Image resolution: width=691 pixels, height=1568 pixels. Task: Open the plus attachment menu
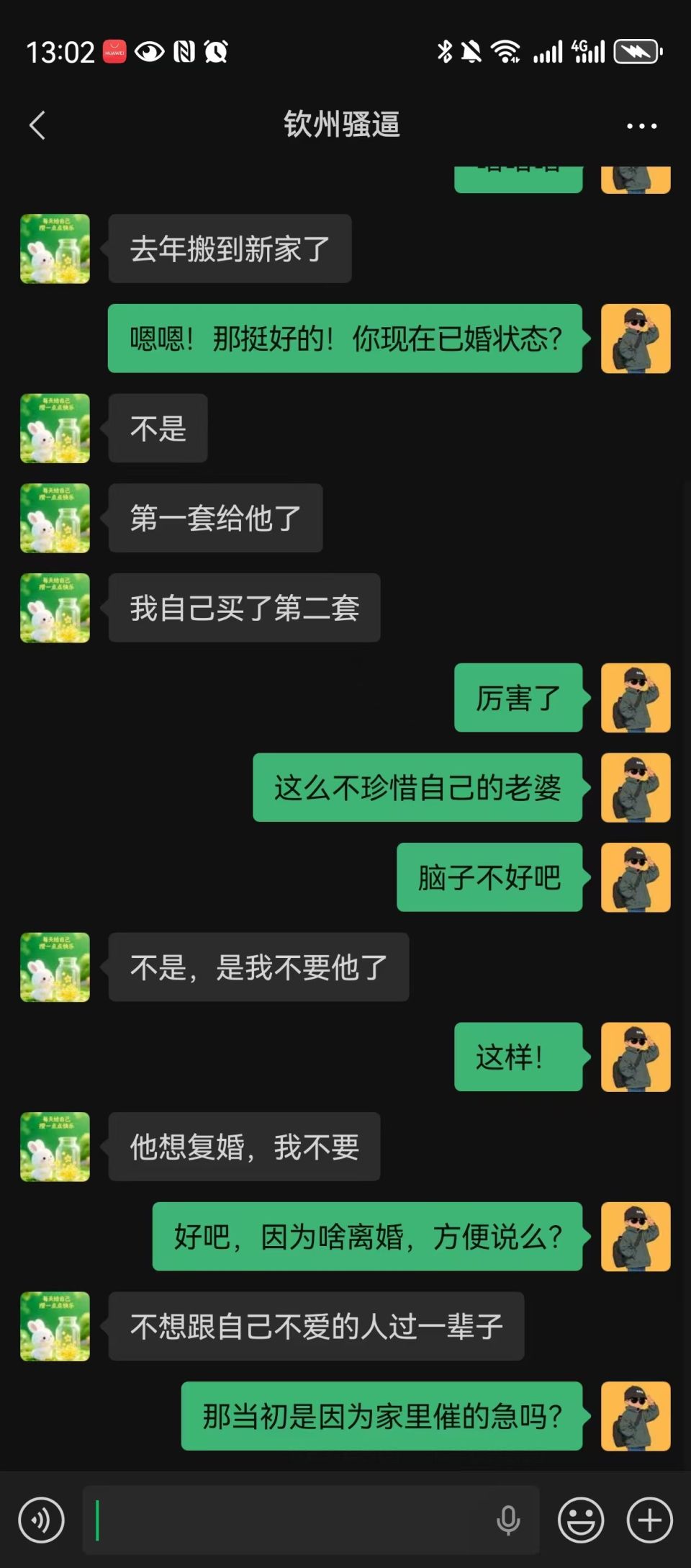coord(649,1520)
